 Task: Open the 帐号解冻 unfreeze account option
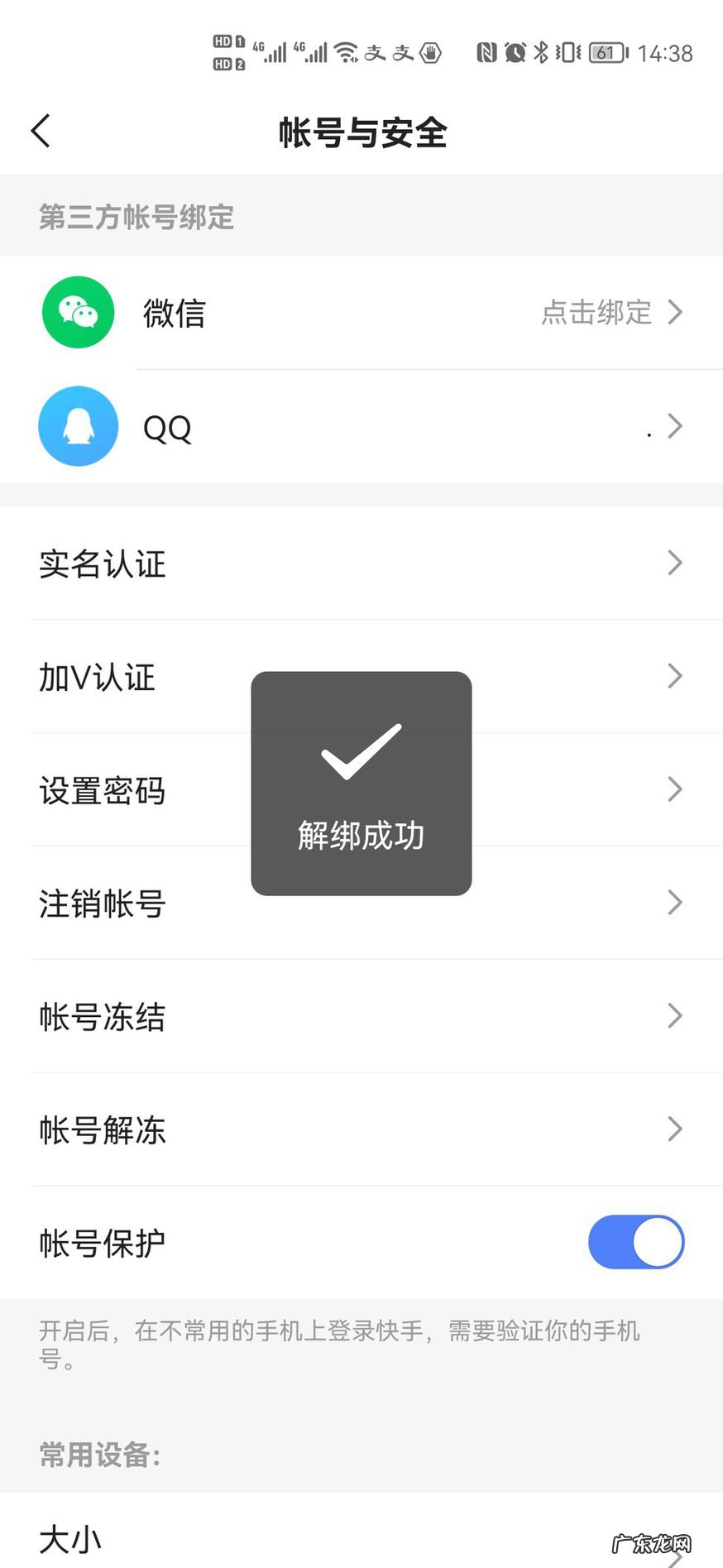point(361,1129)
